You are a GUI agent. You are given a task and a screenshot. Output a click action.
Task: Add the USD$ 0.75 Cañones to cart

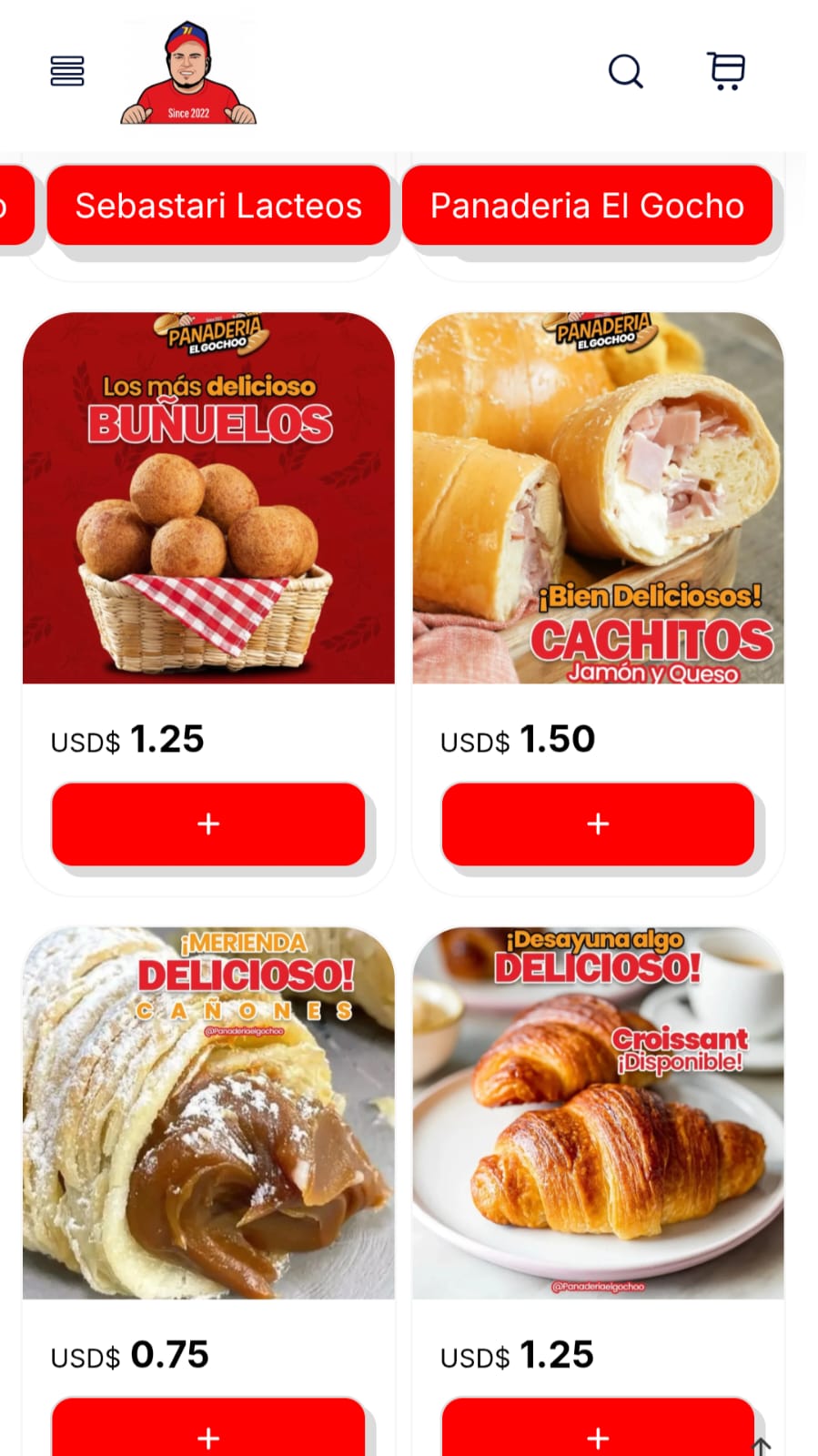(x=208, y=1435)
